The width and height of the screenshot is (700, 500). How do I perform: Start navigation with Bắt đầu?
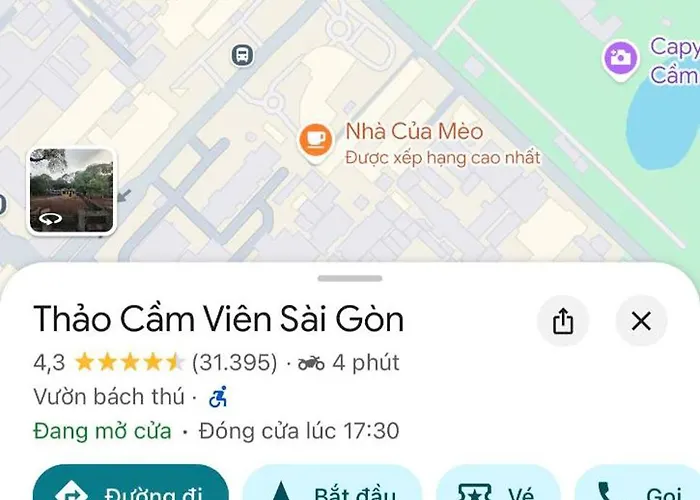(x=332, y=487)
